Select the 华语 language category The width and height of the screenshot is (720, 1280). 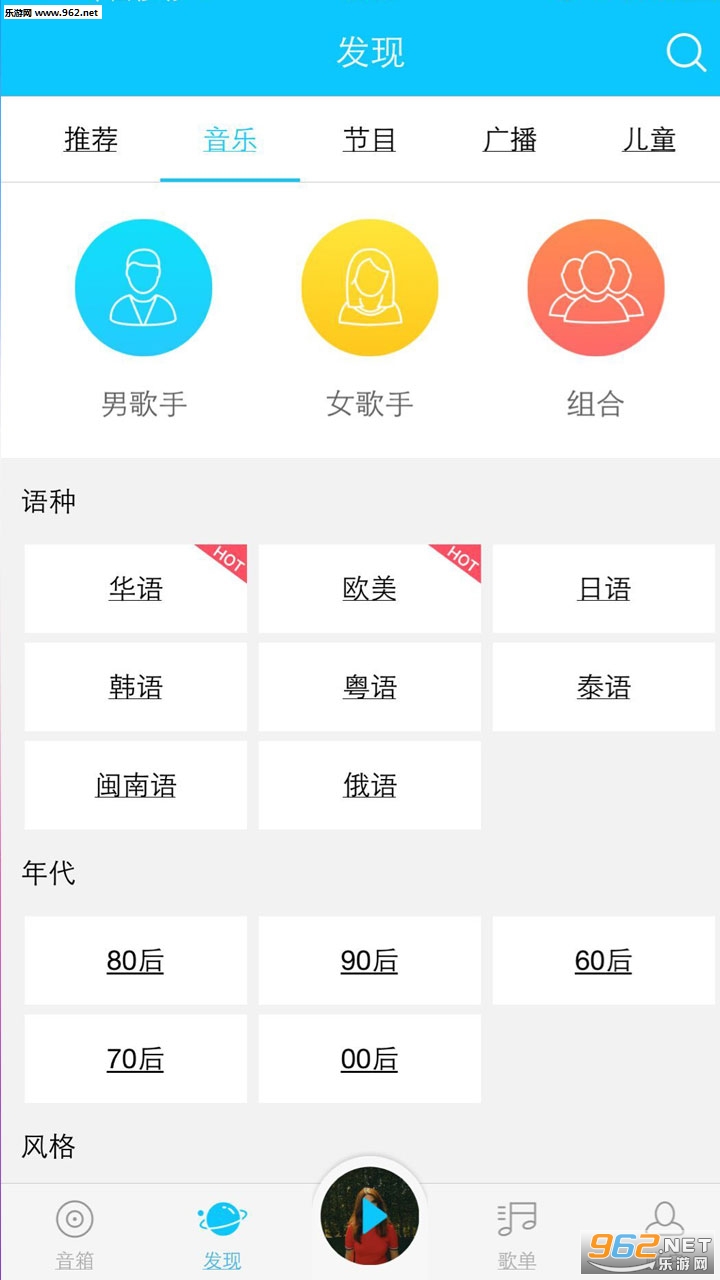pyautogui.click(x=136, y=589)
